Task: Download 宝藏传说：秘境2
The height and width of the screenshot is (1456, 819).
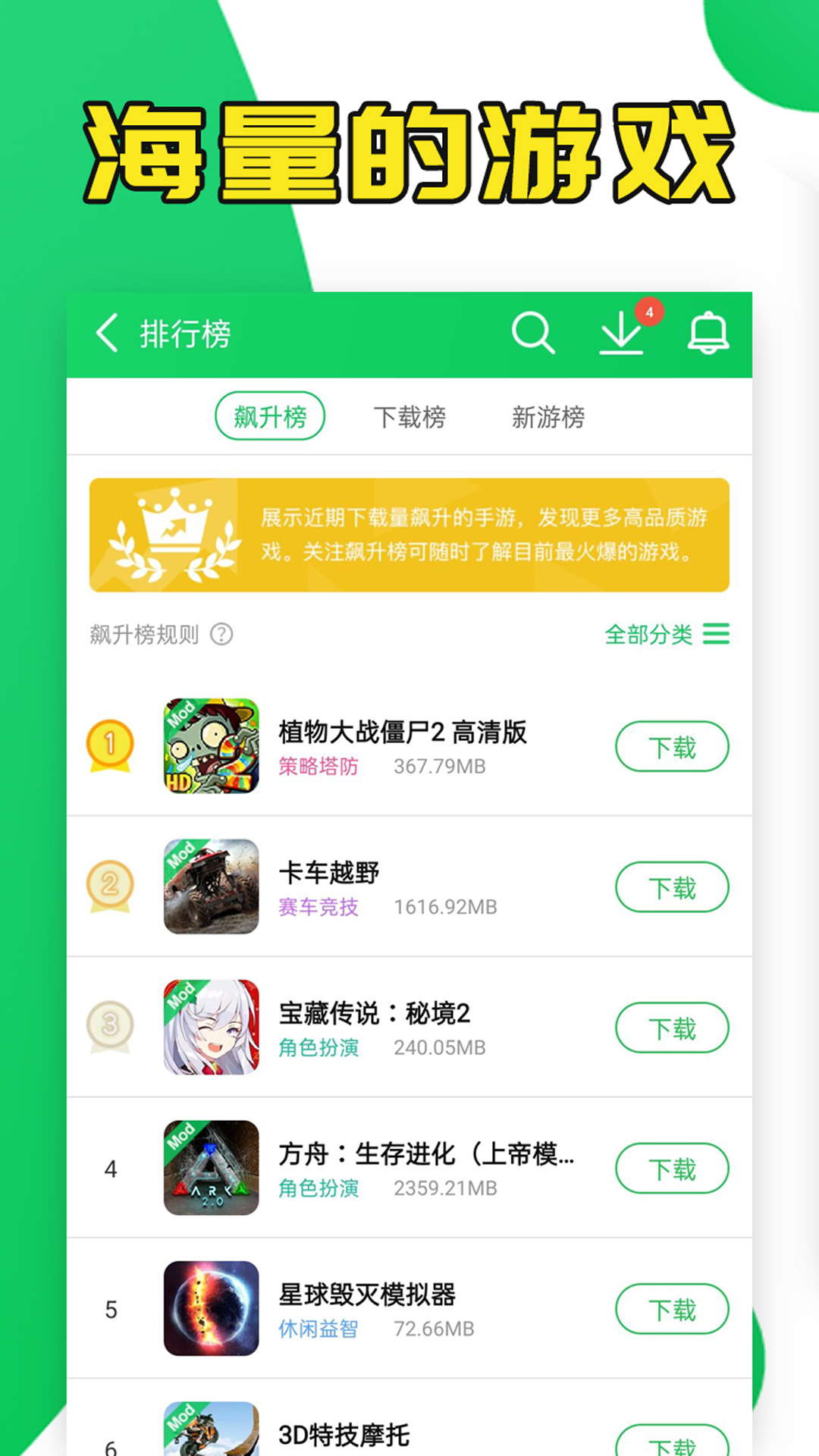Action: (670, 1028)
